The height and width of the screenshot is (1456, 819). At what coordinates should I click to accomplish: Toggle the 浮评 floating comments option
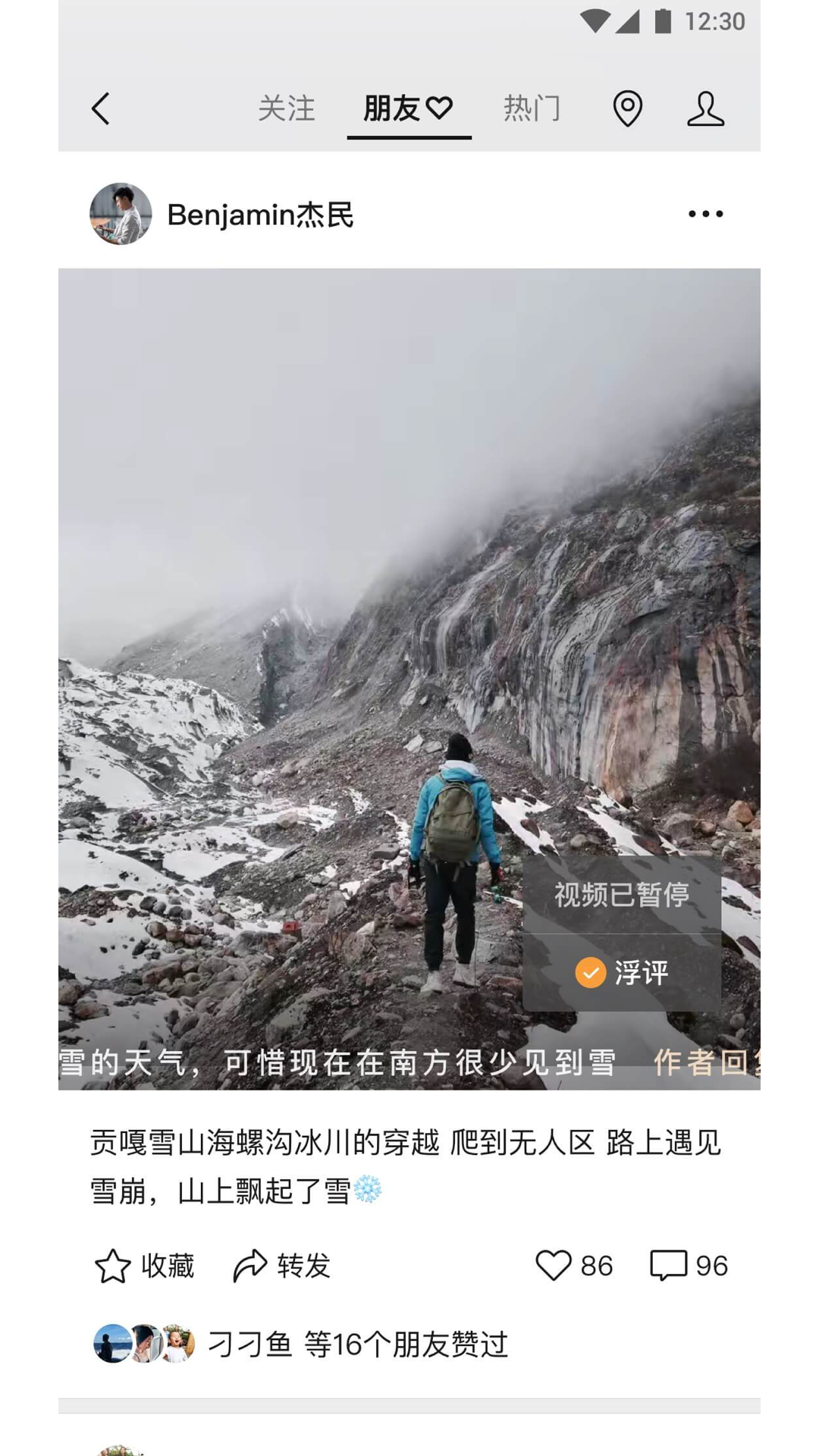(622, 972)
